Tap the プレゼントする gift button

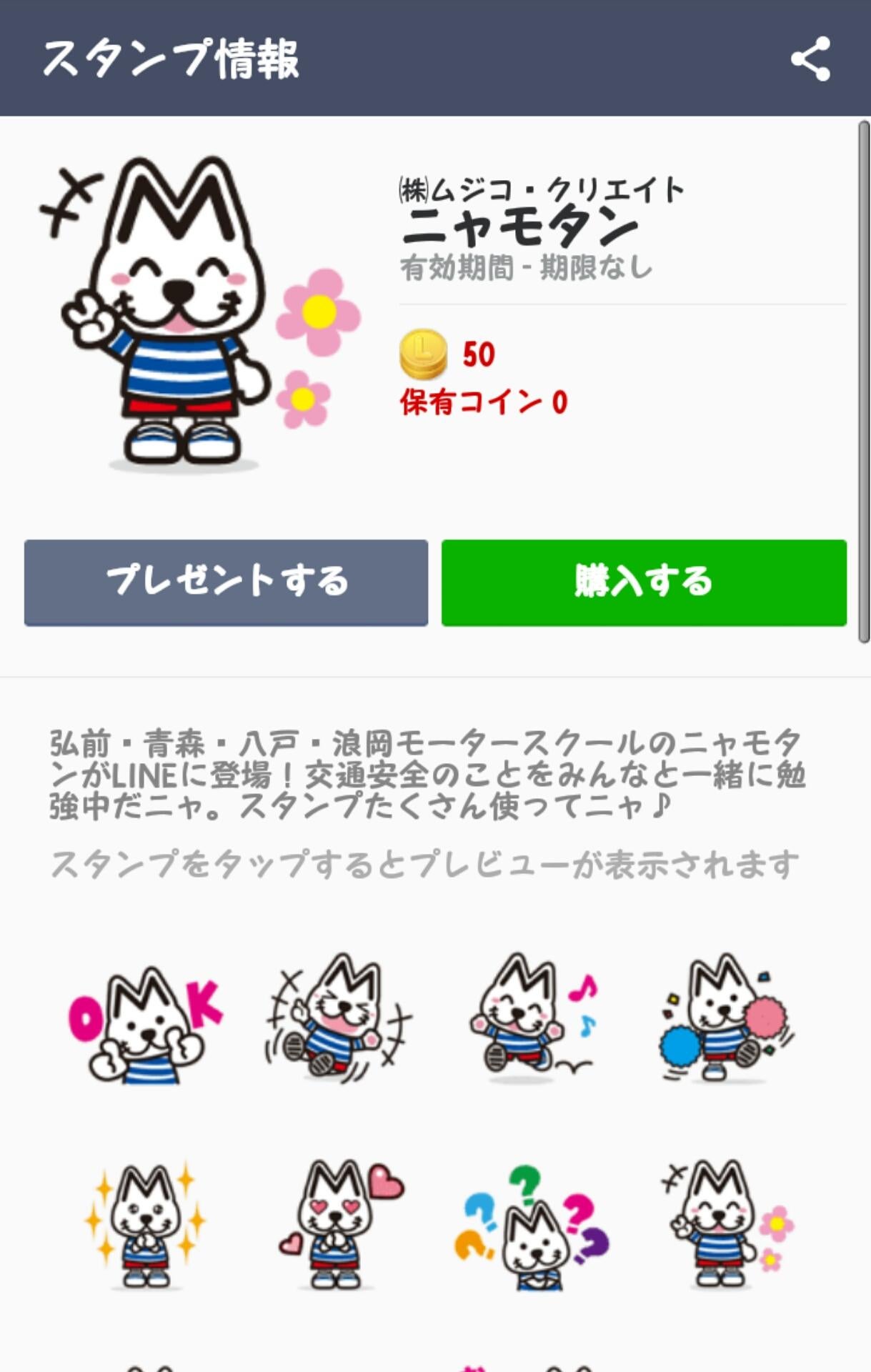click(226, 582)
